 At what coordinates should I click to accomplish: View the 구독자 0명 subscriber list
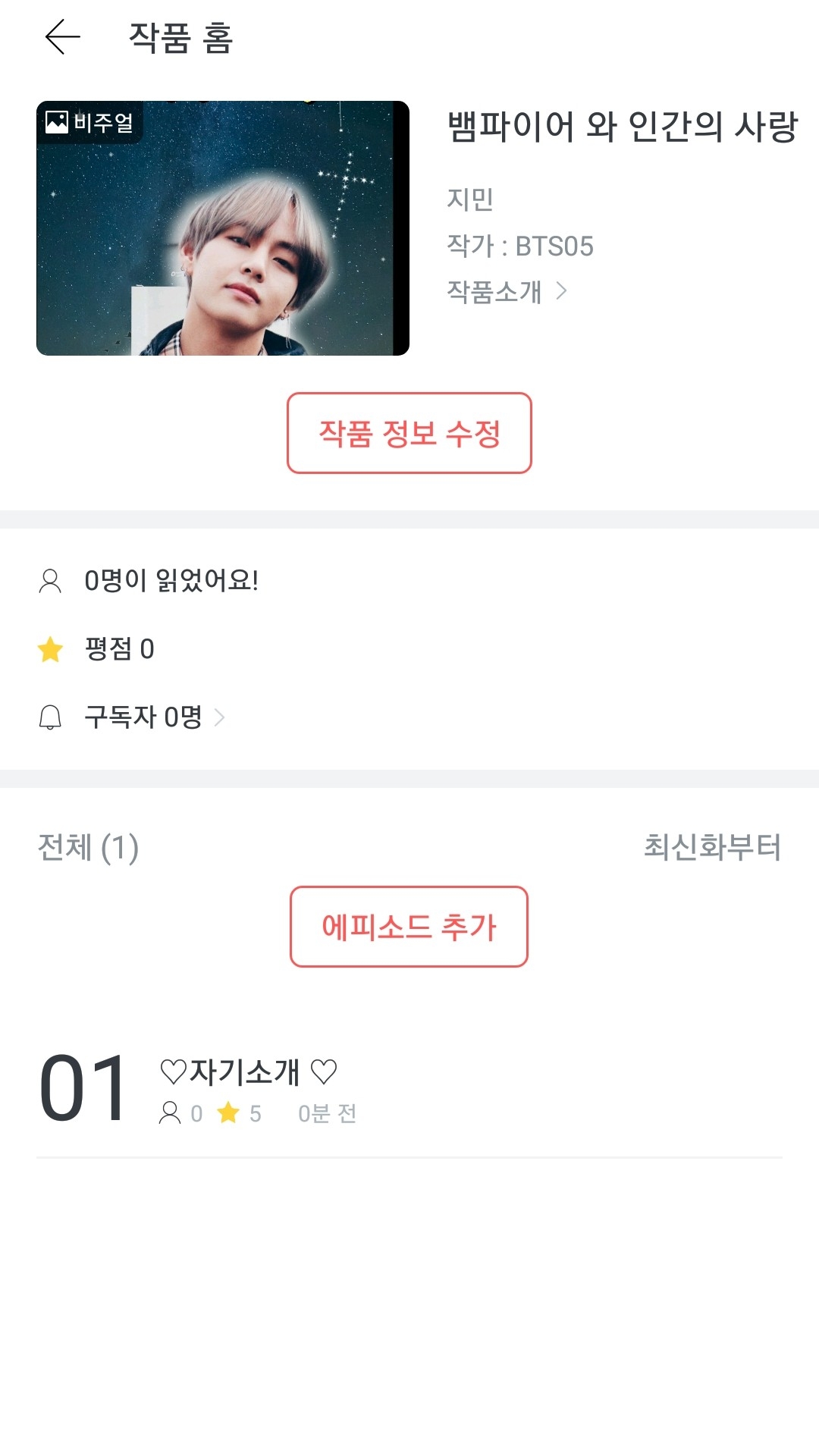(144, 717)
